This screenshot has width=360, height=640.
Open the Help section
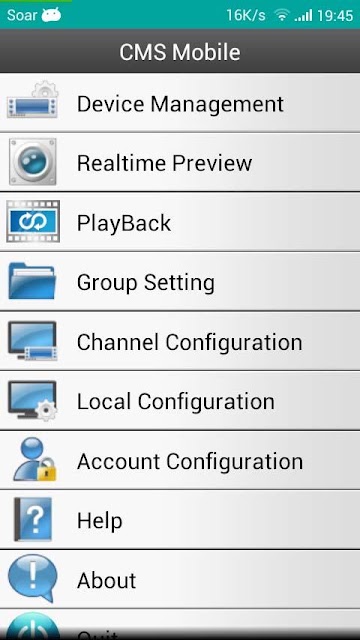[180, 520]
